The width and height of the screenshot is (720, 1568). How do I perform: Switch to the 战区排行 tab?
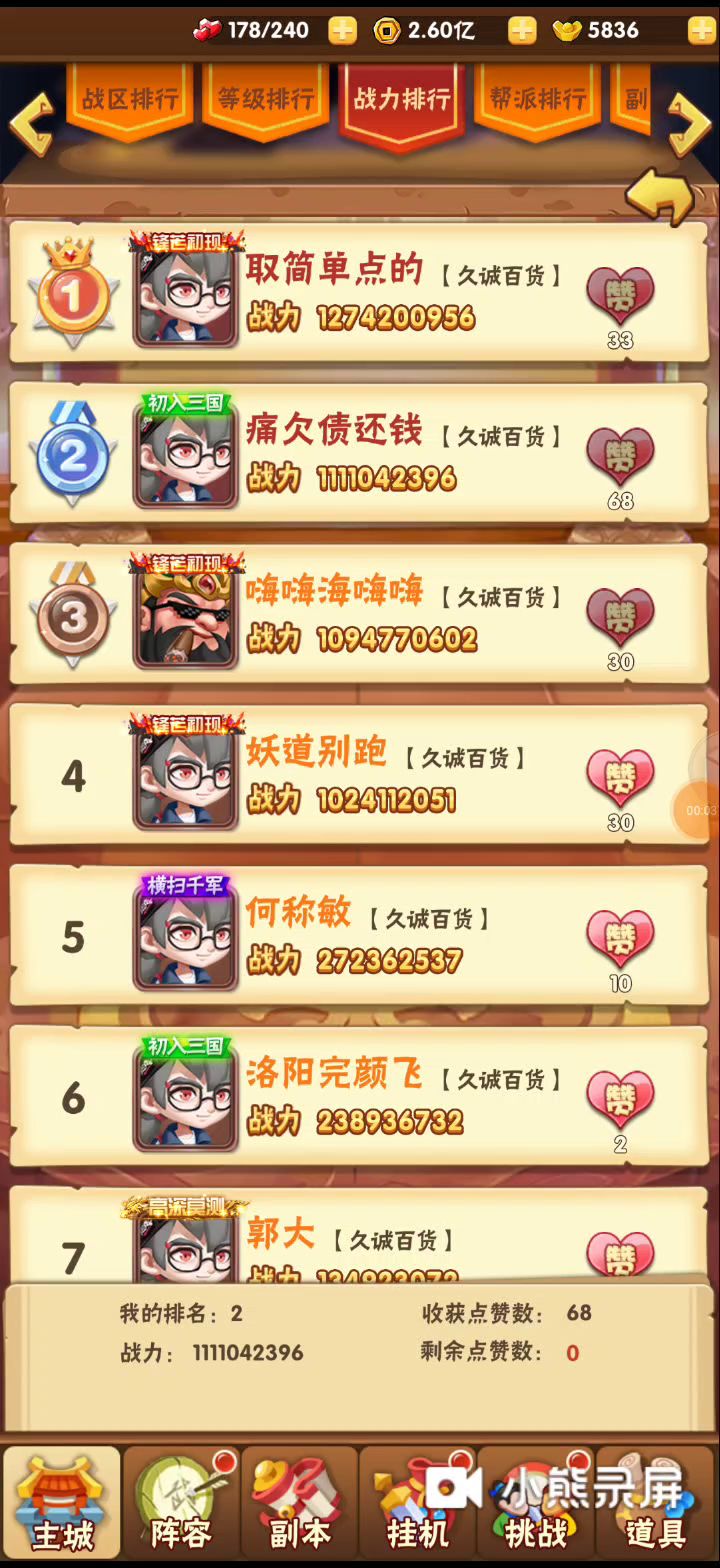[x=130, y=99]
